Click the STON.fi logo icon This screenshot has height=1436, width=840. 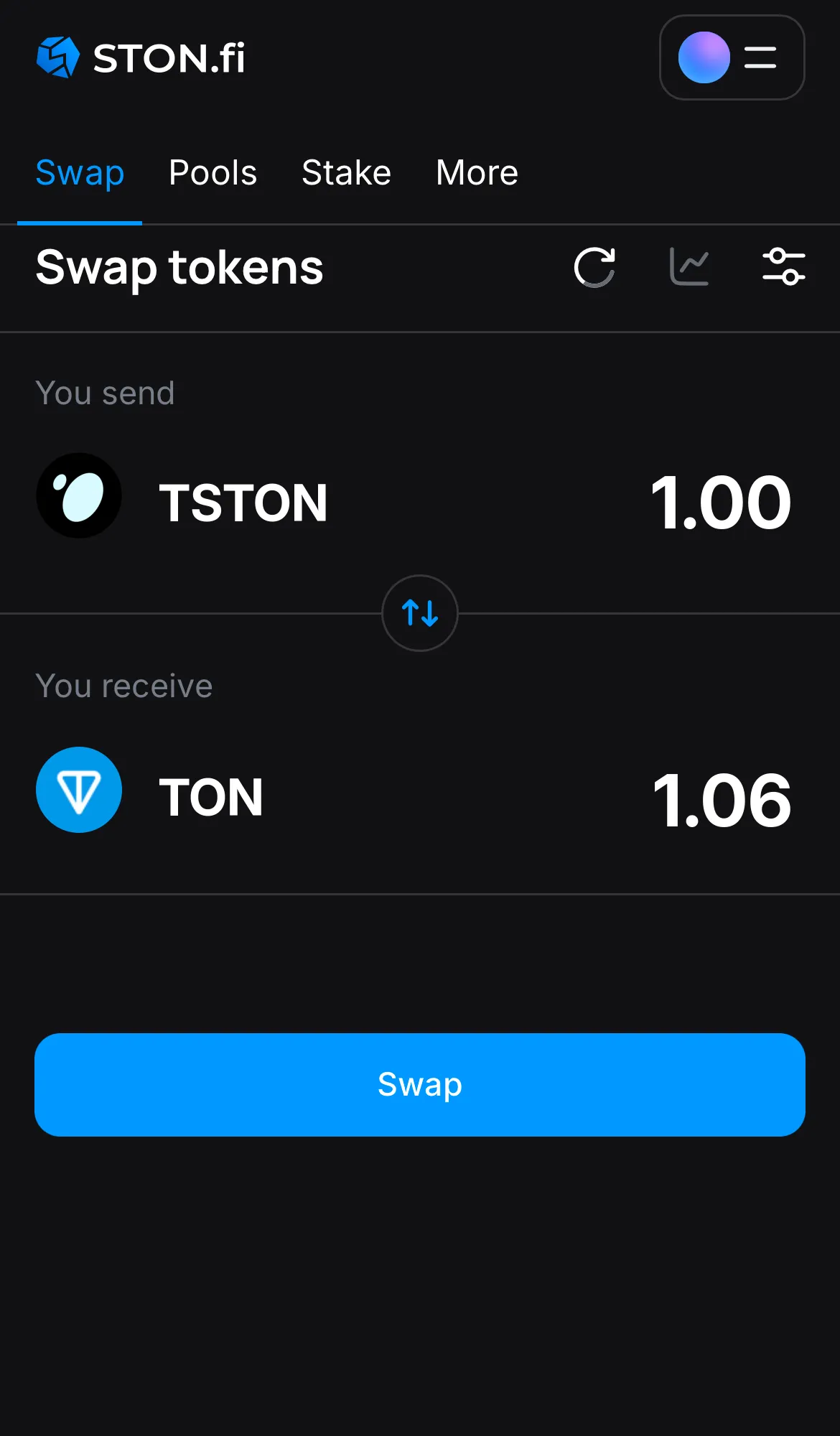(57, 57)
